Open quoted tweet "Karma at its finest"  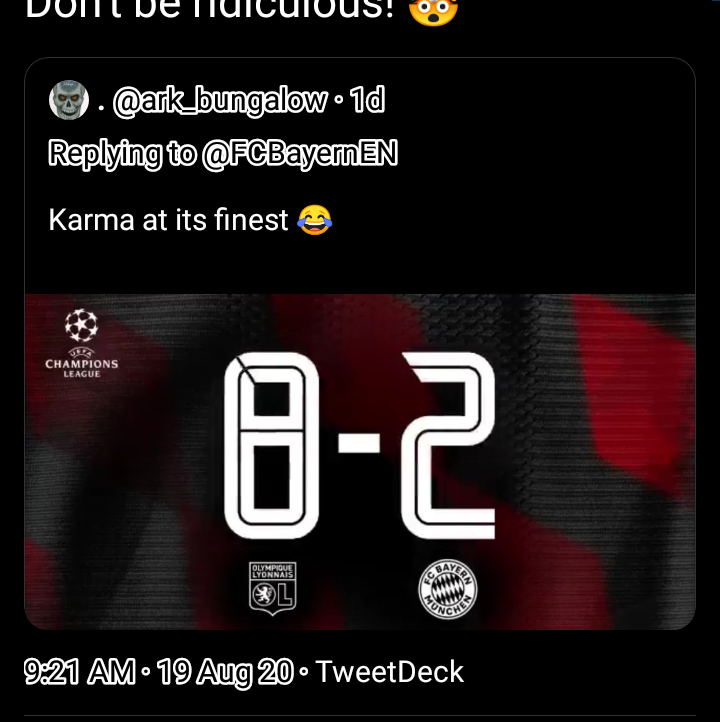point(168,219)
